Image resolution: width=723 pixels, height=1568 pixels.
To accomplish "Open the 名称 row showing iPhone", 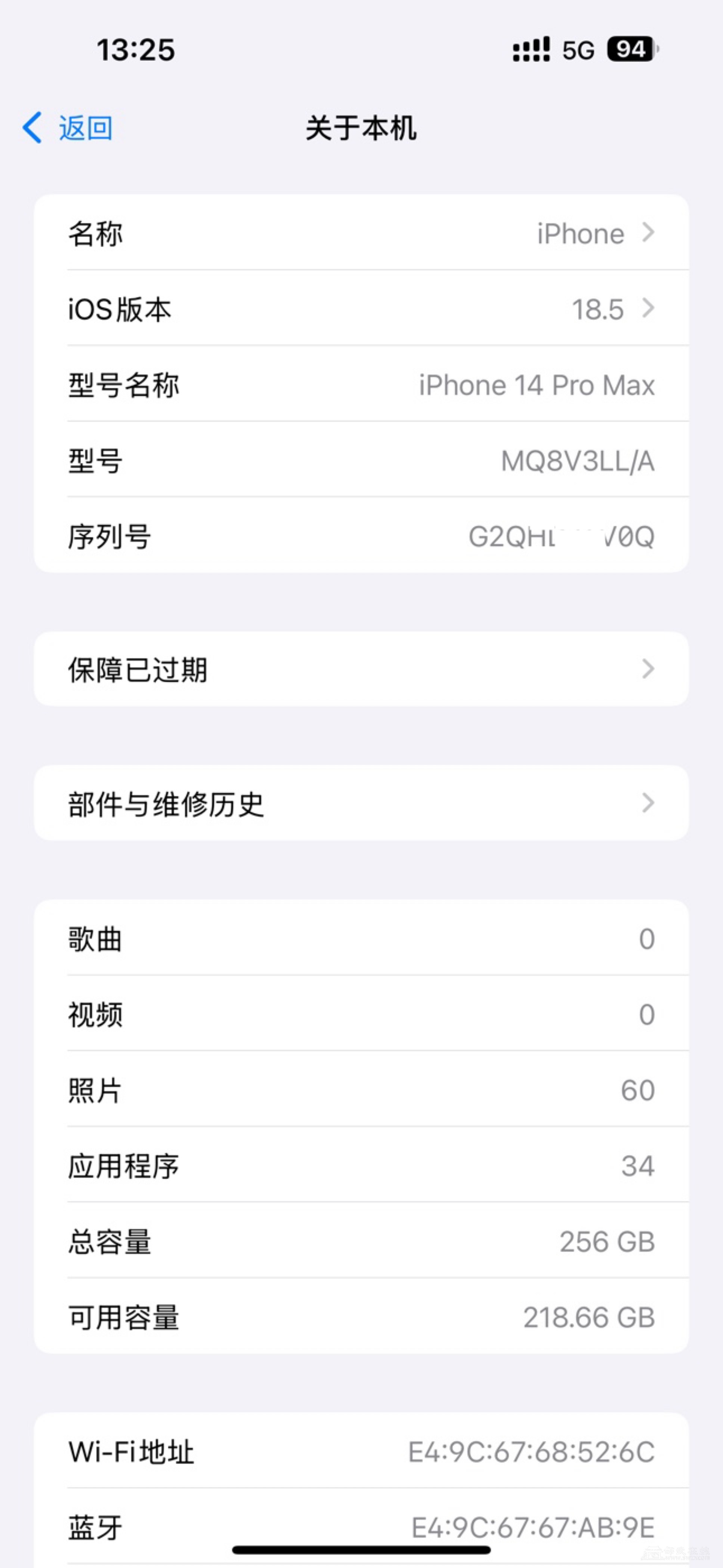I will click(x=361, y=233).
